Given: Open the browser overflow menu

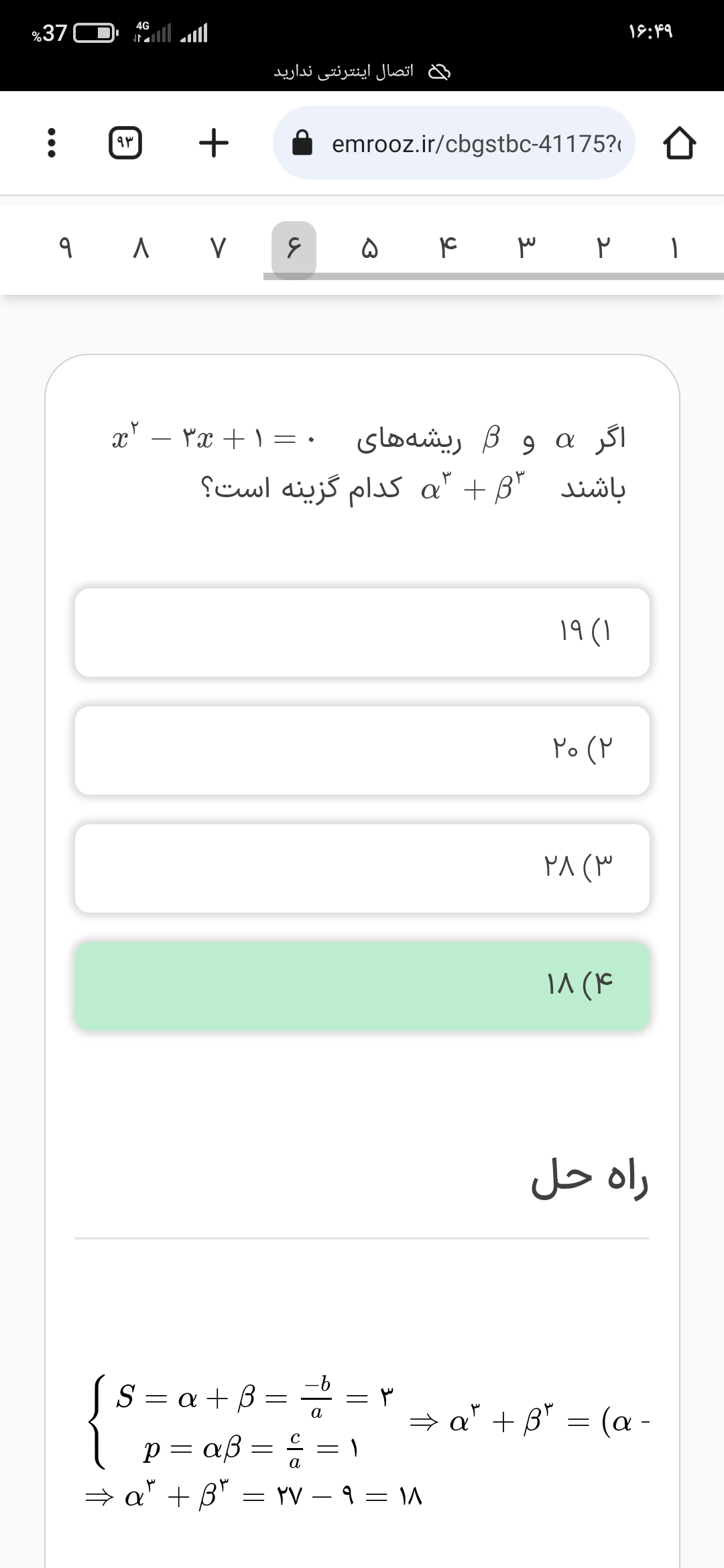Looking at the screenshot, I should click(52, 142).
